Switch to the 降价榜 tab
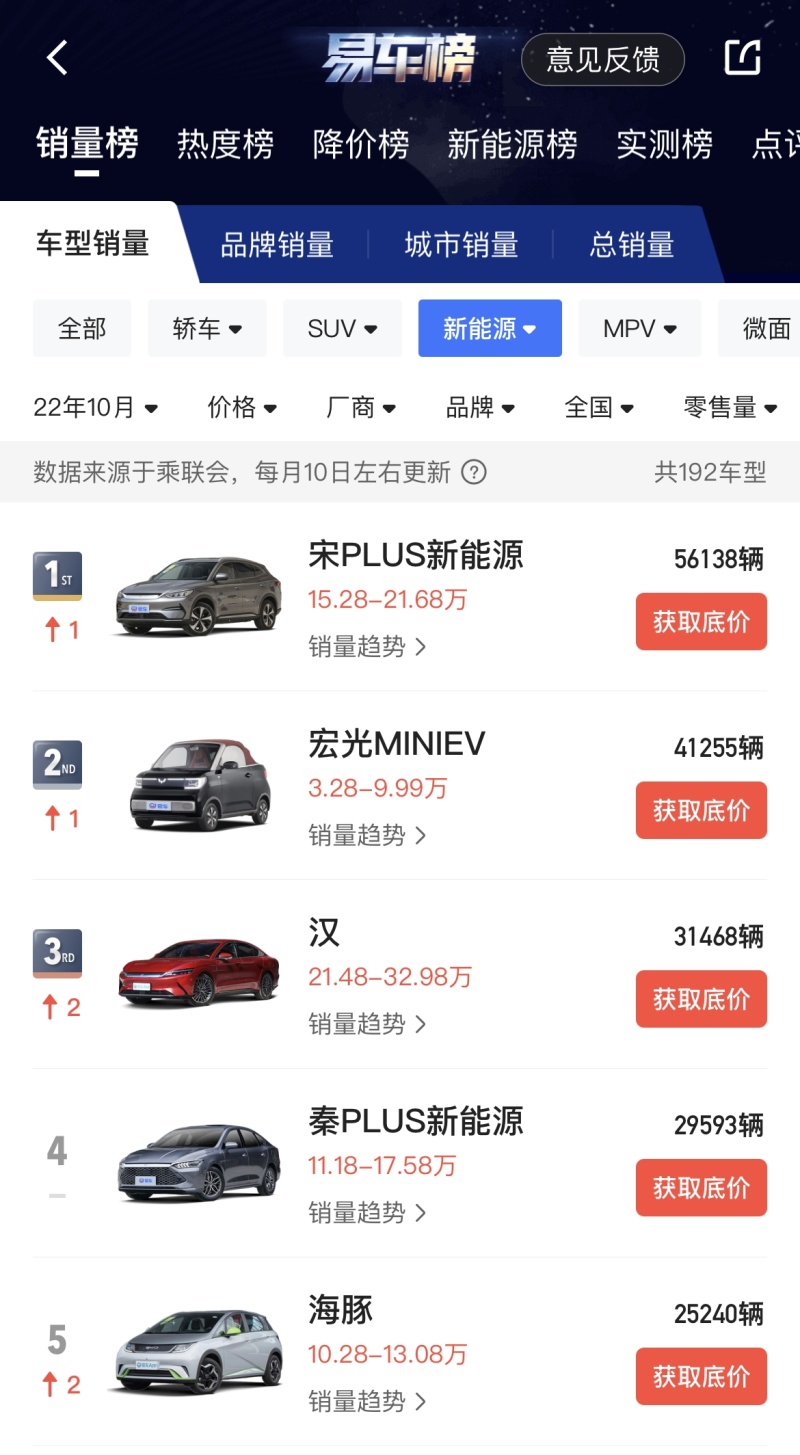Image resolution: width=800 pixels, height=1455 pixels. click(361, 145)
